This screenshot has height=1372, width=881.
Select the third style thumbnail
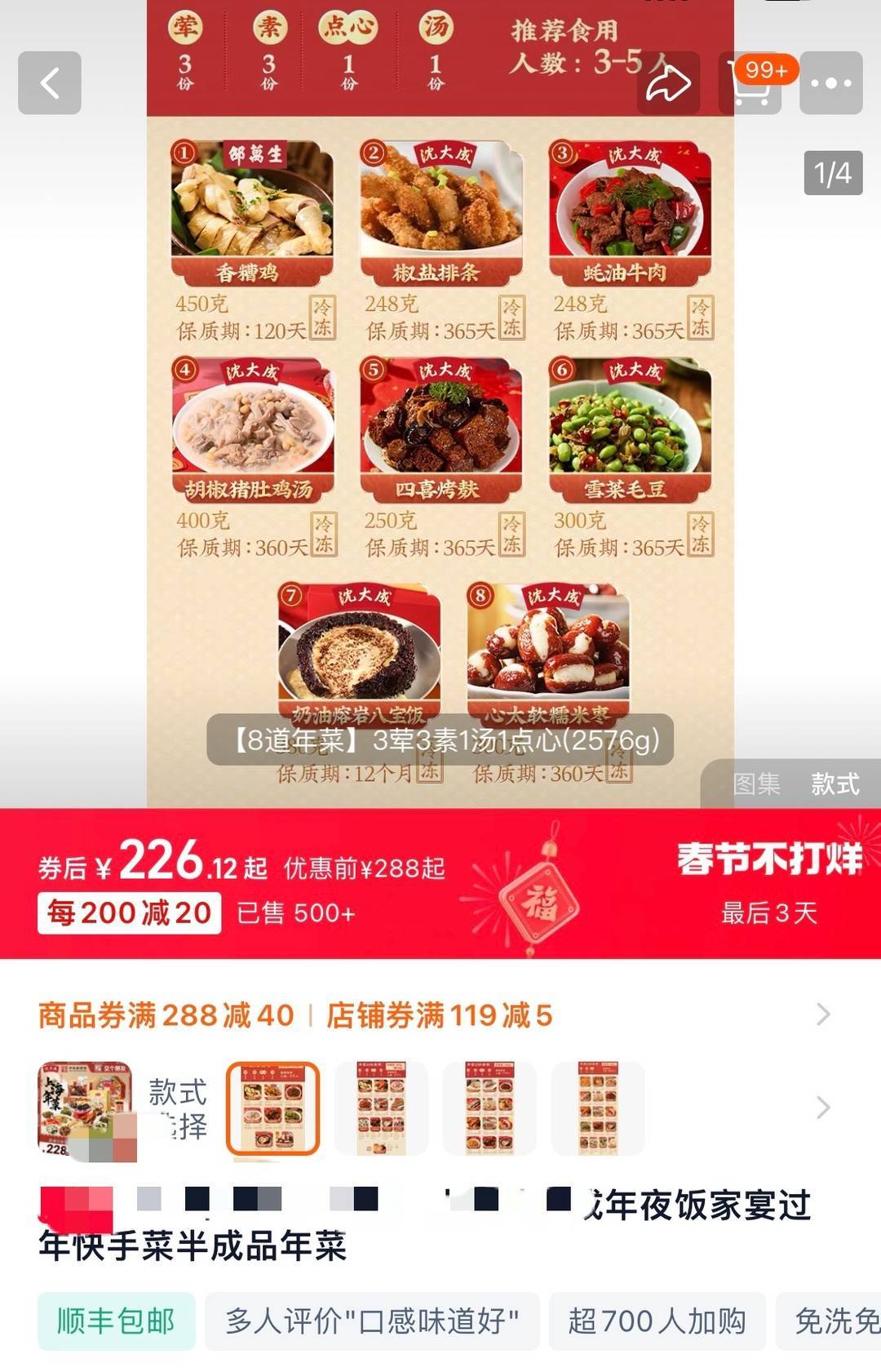[489, 1108]
